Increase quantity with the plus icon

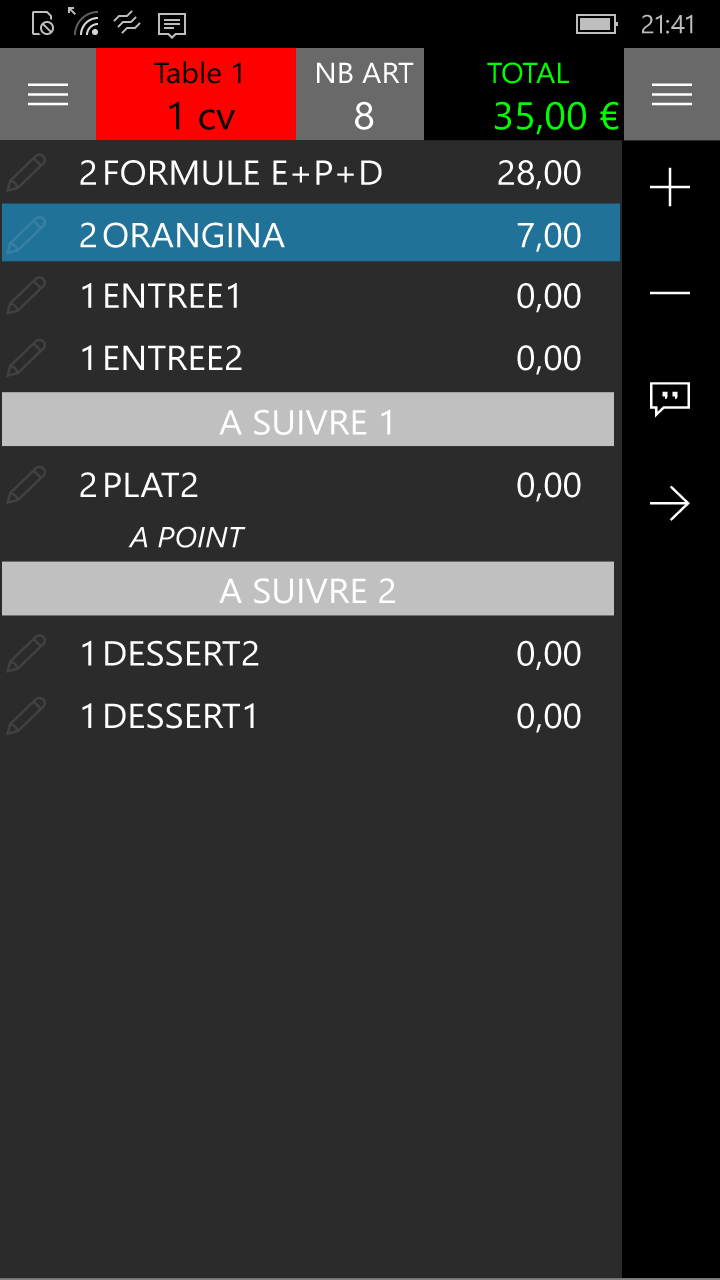coord(670,188)
